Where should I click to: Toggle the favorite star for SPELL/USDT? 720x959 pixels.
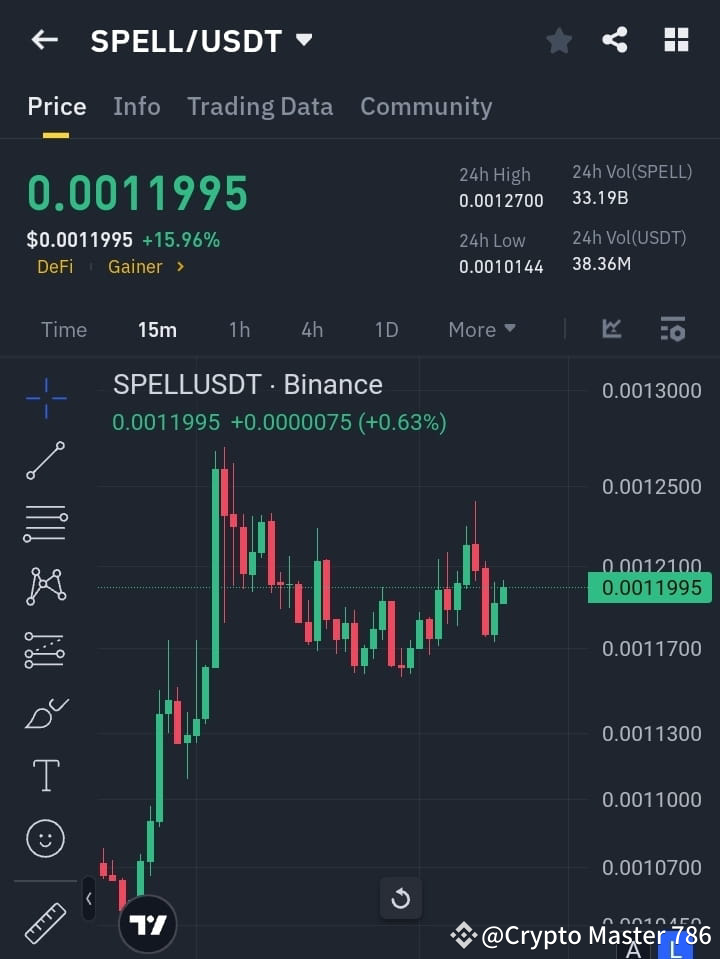tap(558, 40)
